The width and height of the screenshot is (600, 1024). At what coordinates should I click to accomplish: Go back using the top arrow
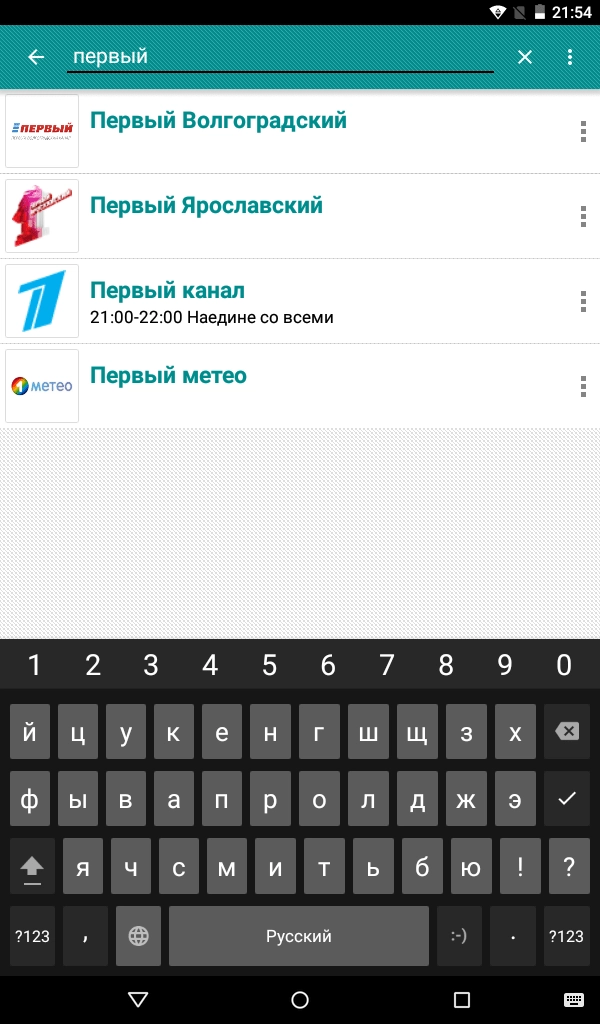click(x=36, y=57)
